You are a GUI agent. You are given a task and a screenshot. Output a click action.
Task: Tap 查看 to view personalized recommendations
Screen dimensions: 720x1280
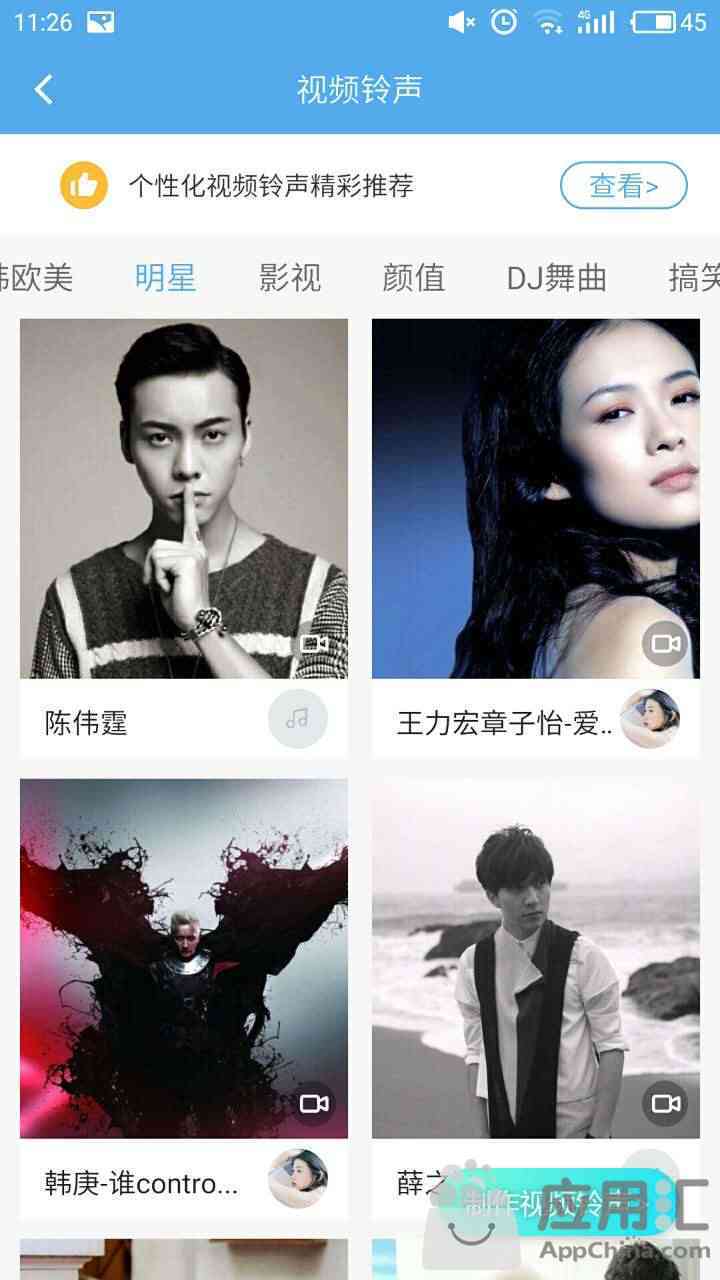pyautogui.click(x=624, y=185)
